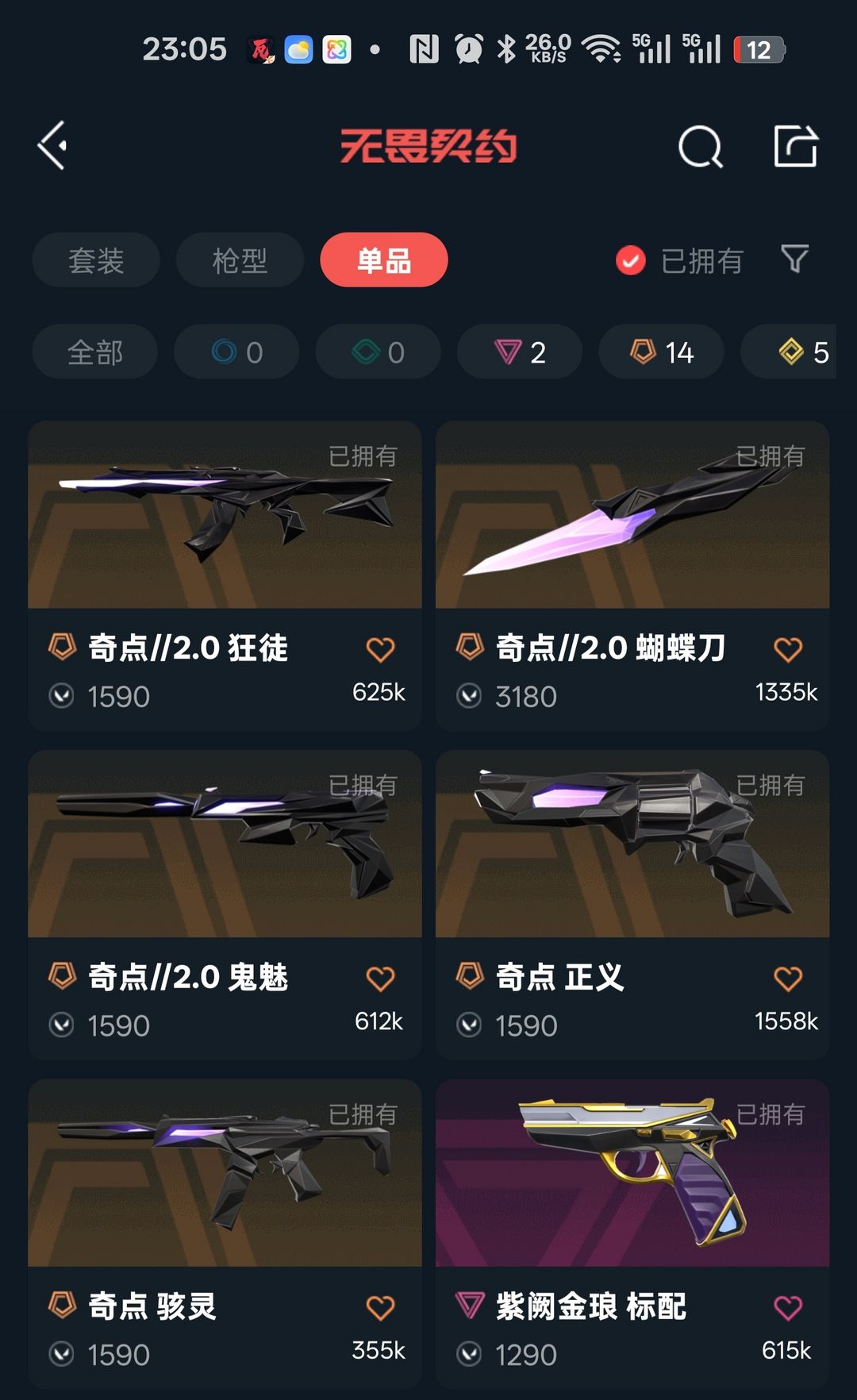Open the funnel filter options

pos(794,259)
